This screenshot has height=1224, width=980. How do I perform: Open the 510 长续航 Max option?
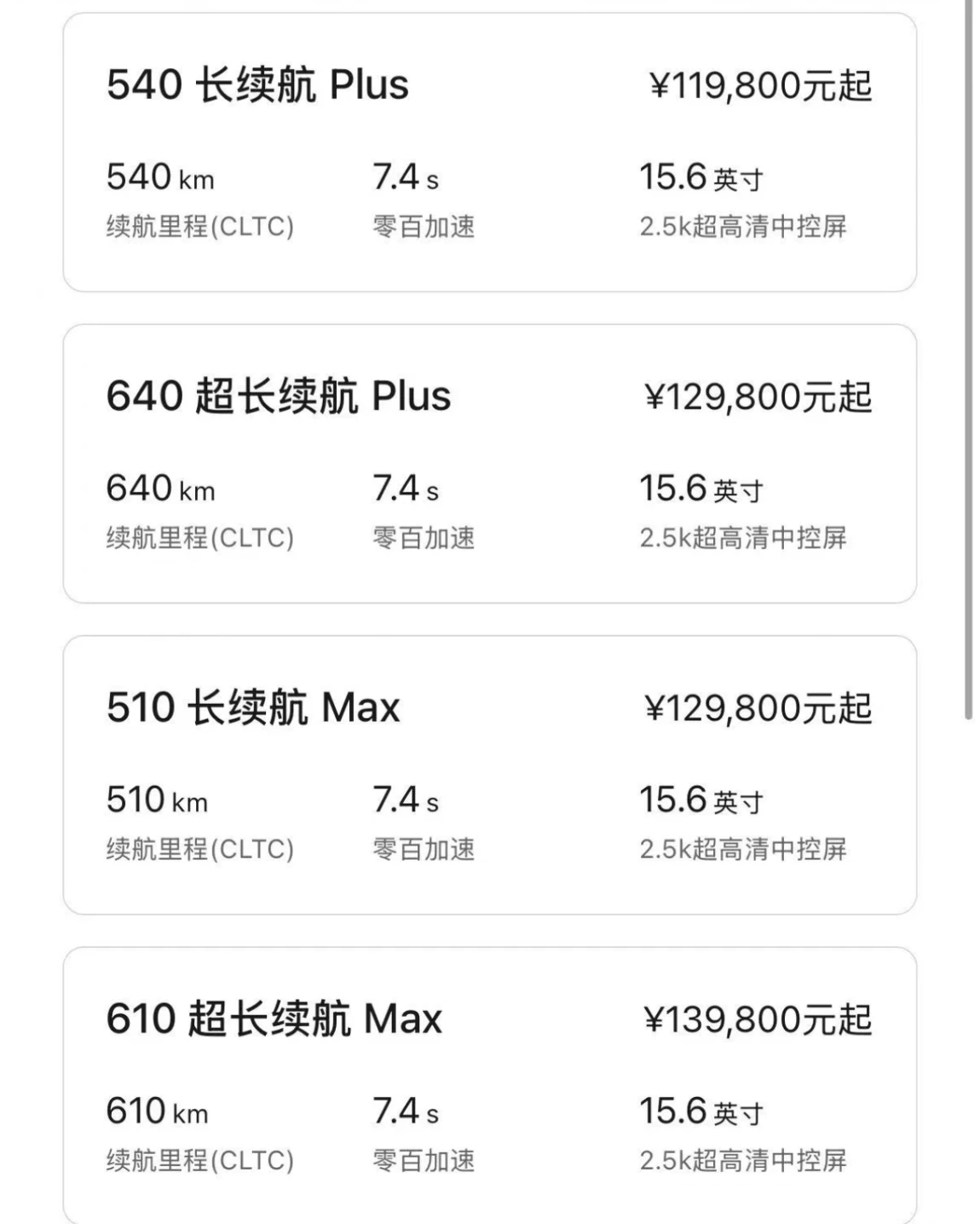489,775
